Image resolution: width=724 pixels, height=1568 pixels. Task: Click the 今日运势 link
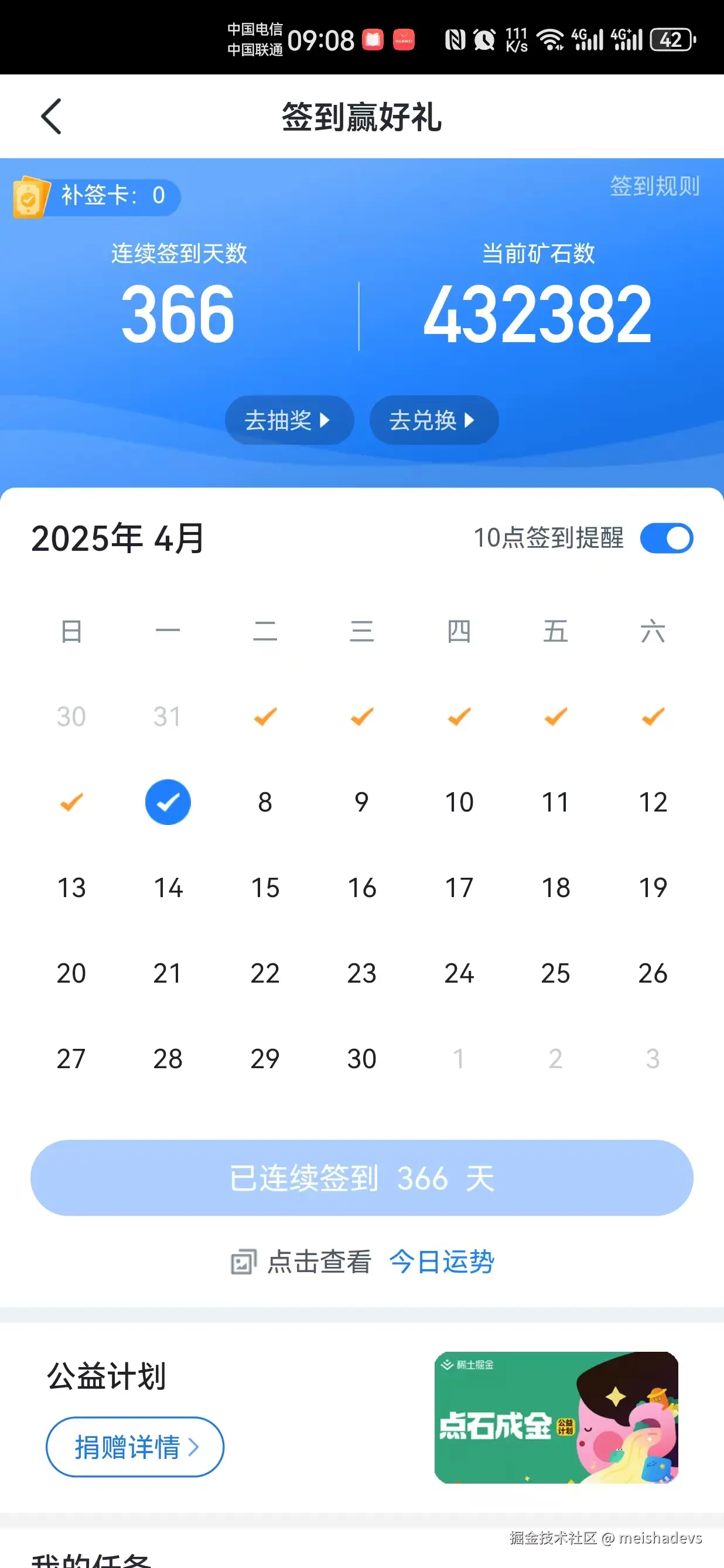[442, 1261]
